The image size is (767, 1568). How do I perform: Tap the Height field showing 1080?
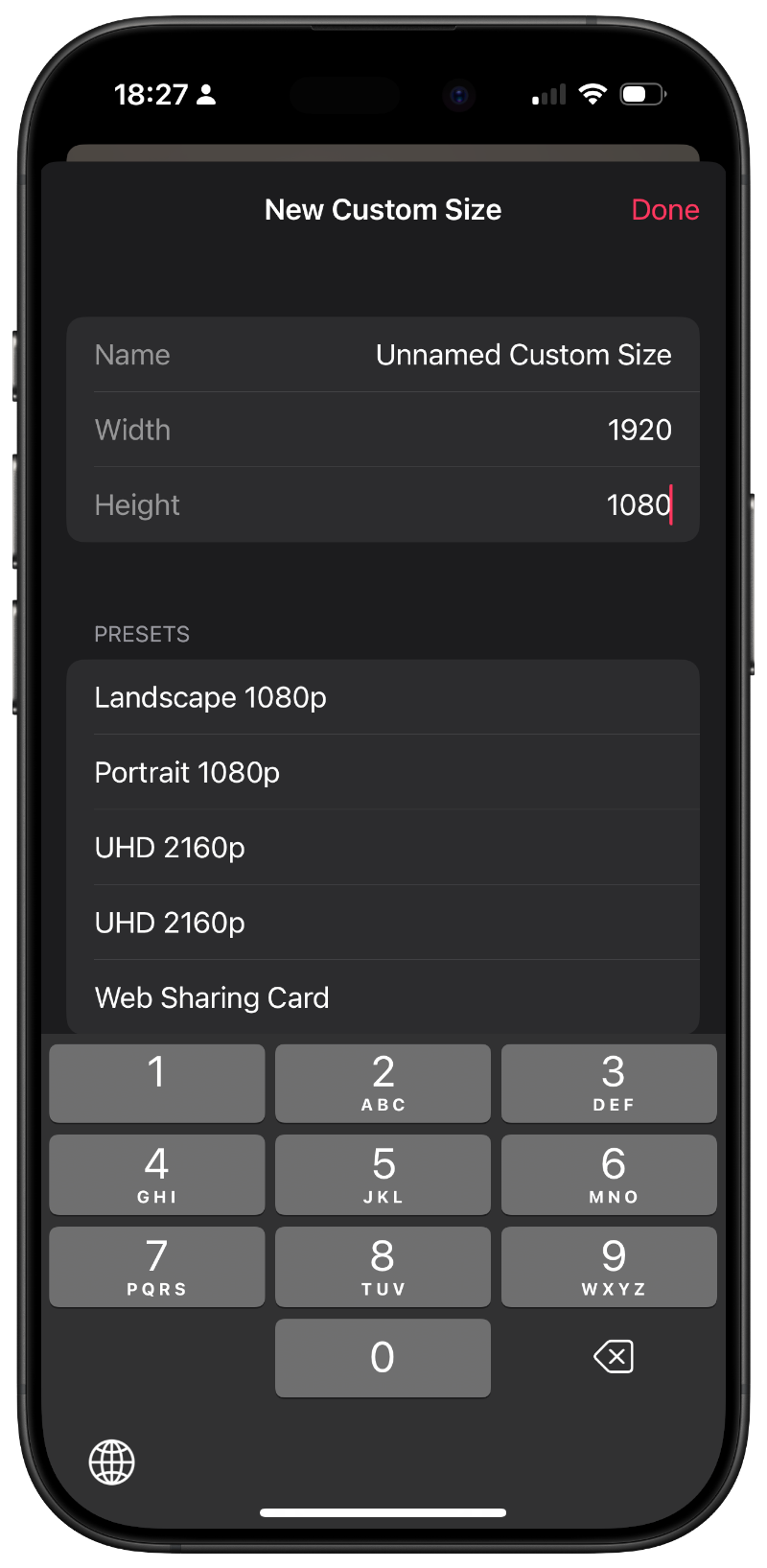[383, 504]
